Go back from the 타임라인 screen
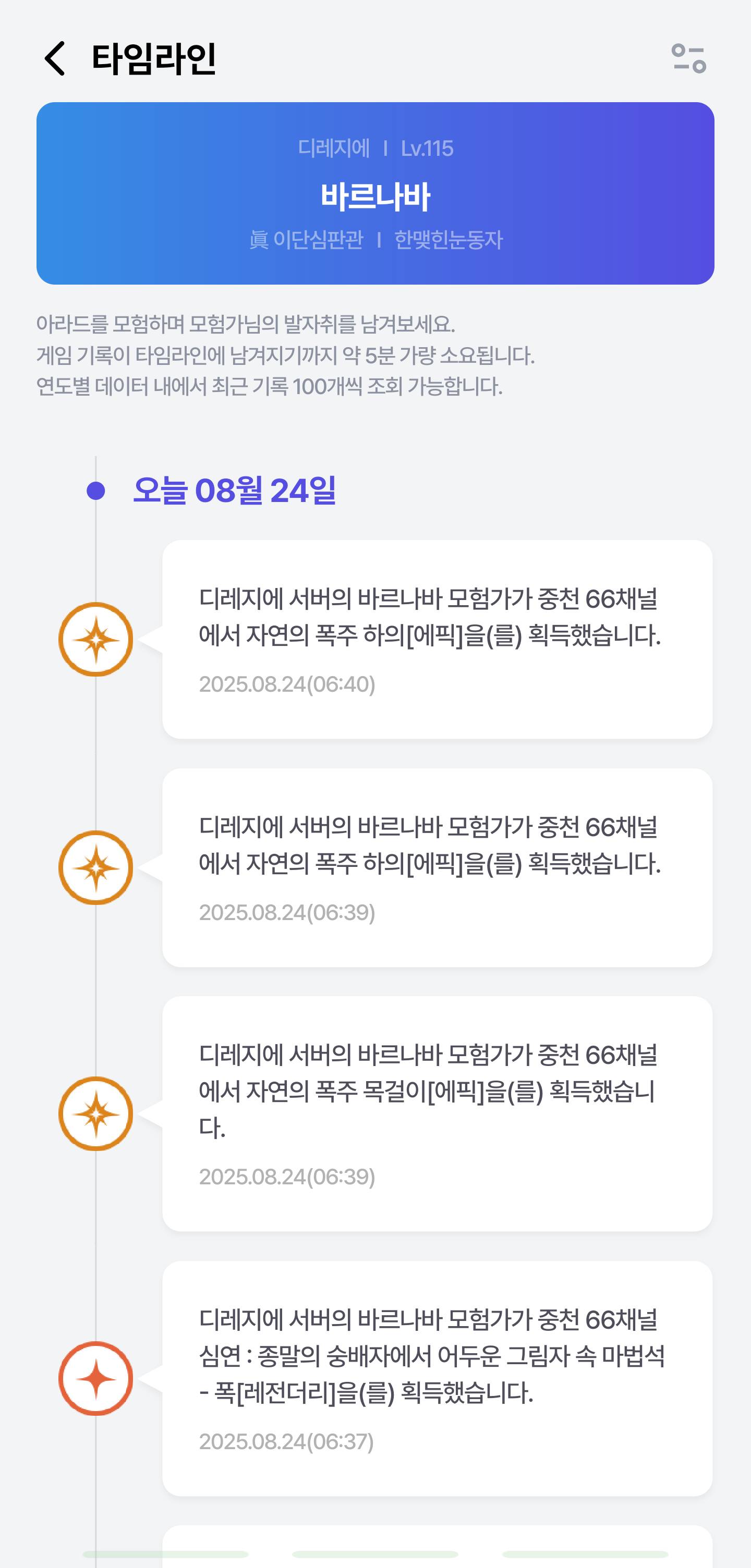 [x=55, y=58]
